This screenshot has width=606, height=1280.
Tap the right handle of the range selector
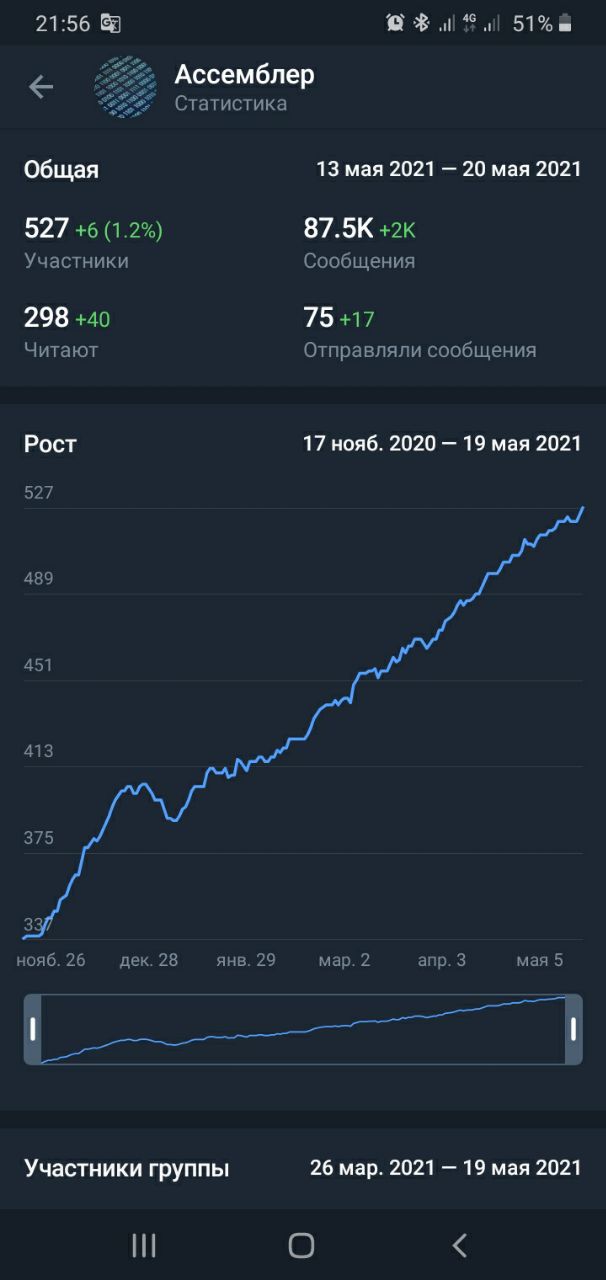click(573, 1029)
